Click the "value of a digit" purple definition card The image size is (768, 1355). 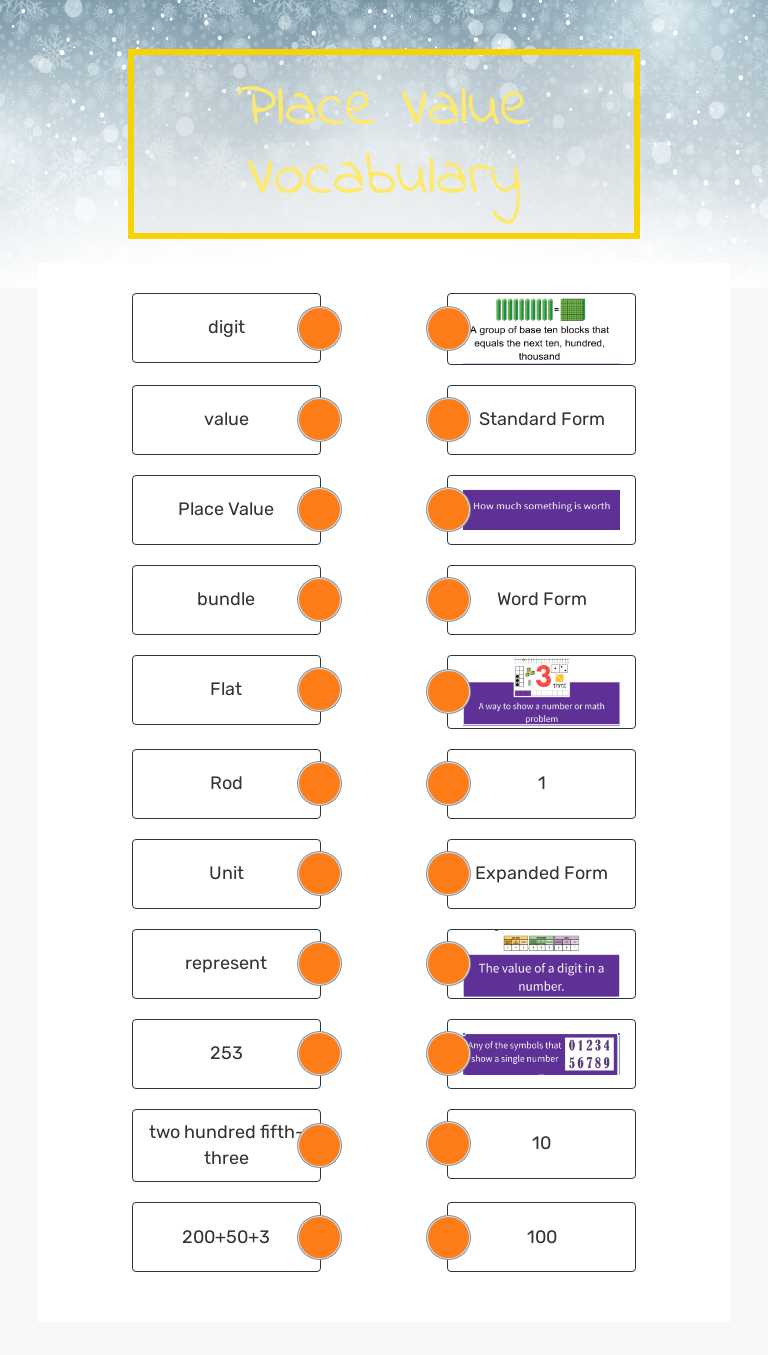541,963
